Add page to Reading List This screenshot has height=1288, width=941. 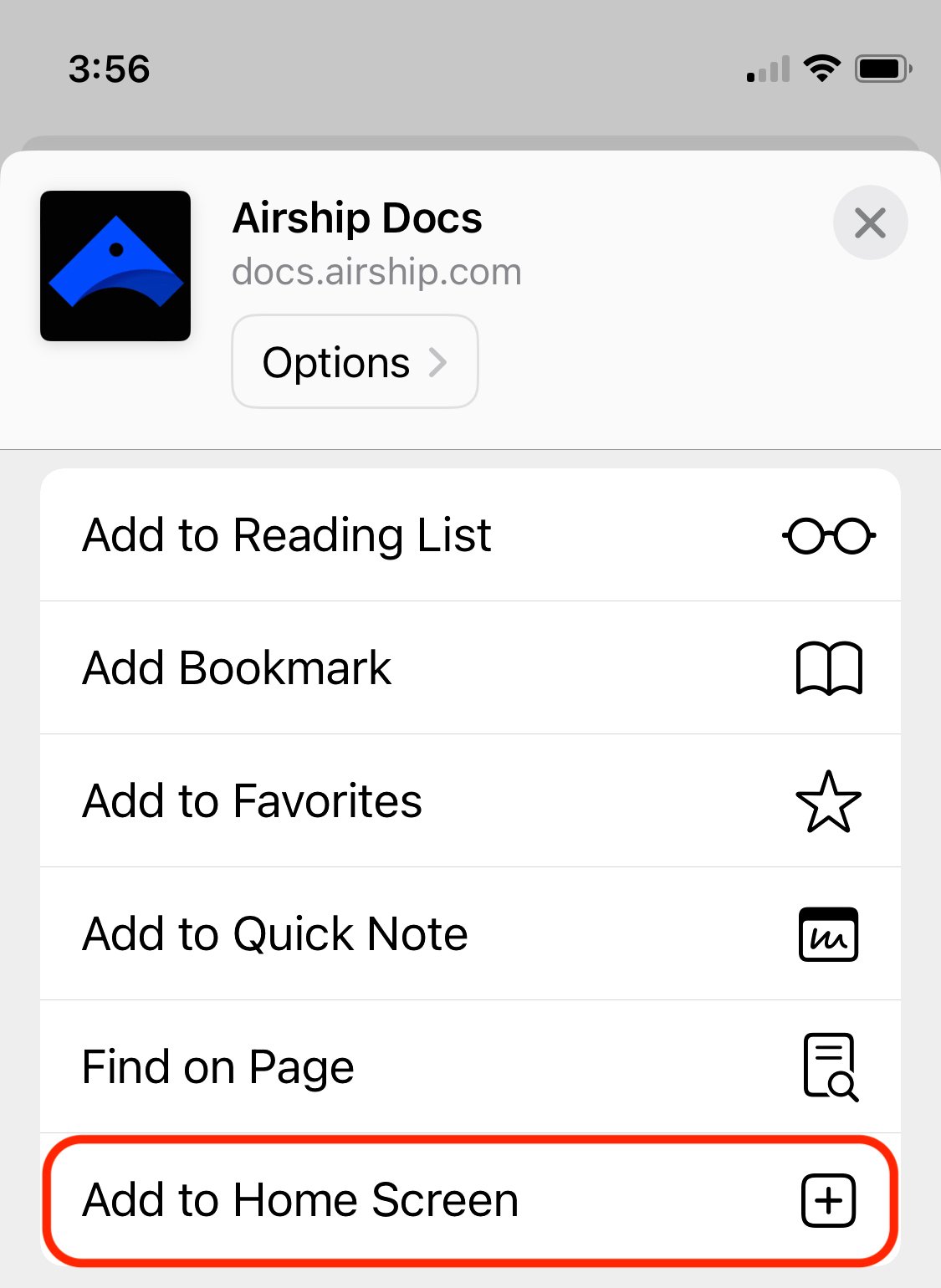coord(470,535)
